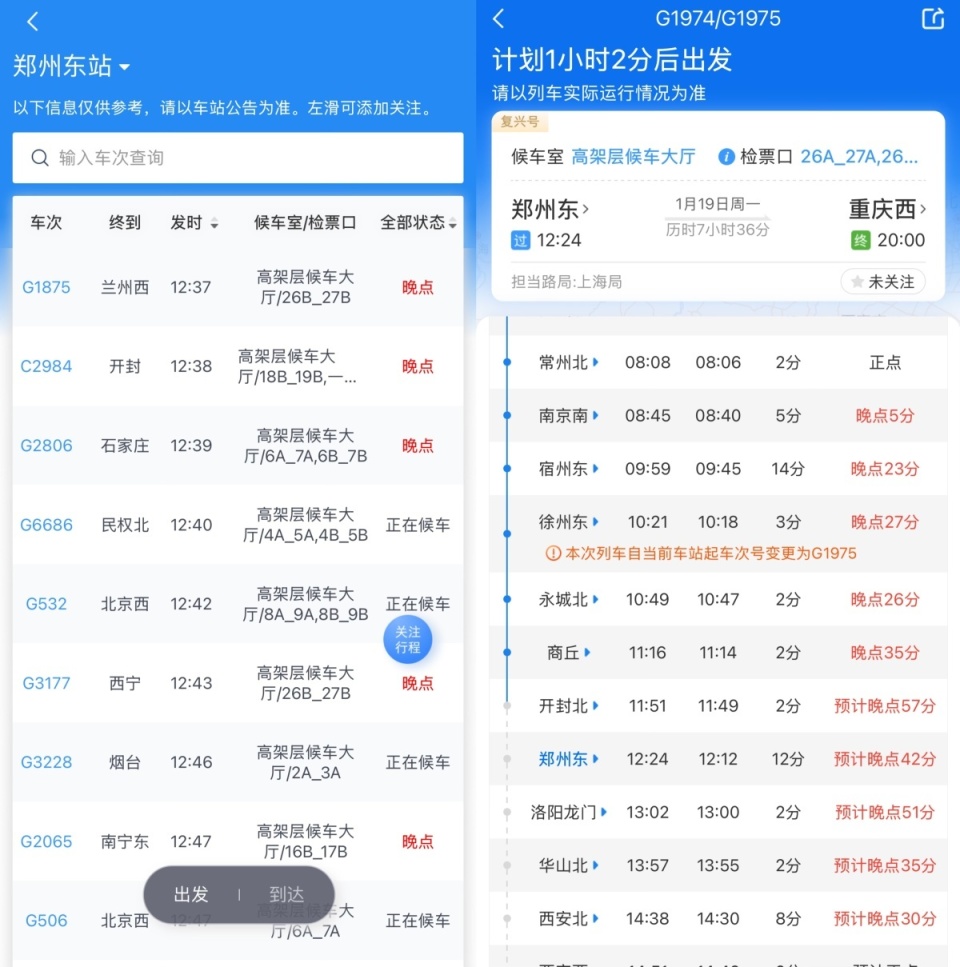Tap the magnifier icon in the train search bar

coord(40,158)
